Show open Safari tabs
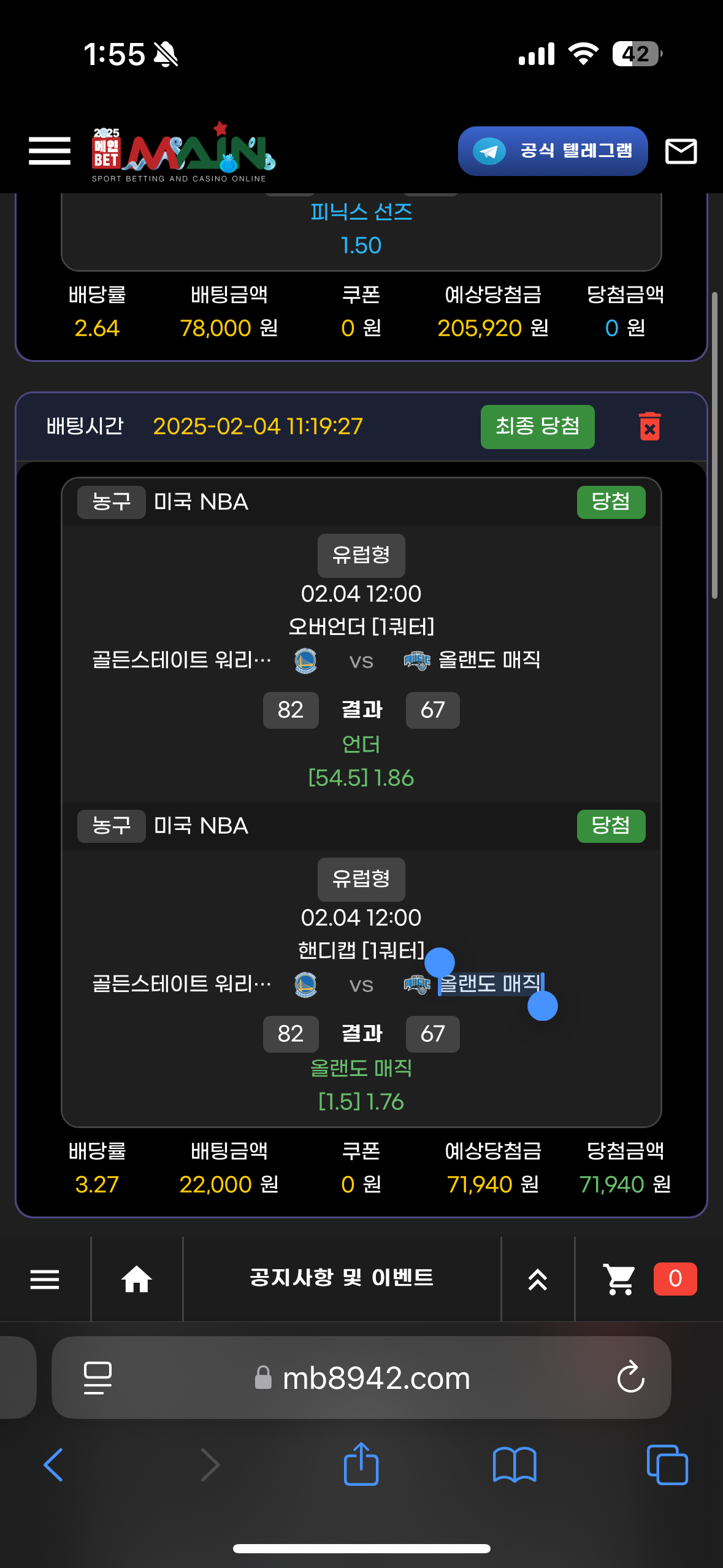The width and height of the screenshot is (723, 1568). [667, 1465]
